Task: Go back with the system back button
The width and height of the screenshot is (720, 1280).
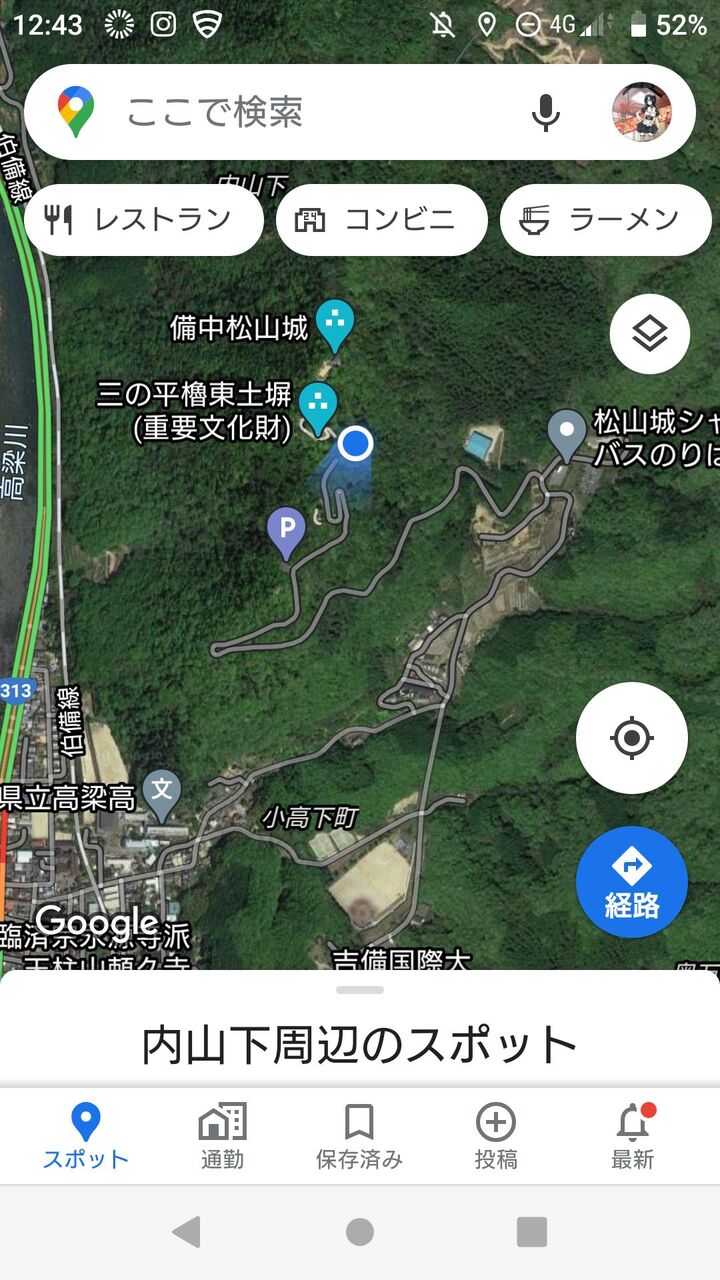Action: (x=186, y=1232)
